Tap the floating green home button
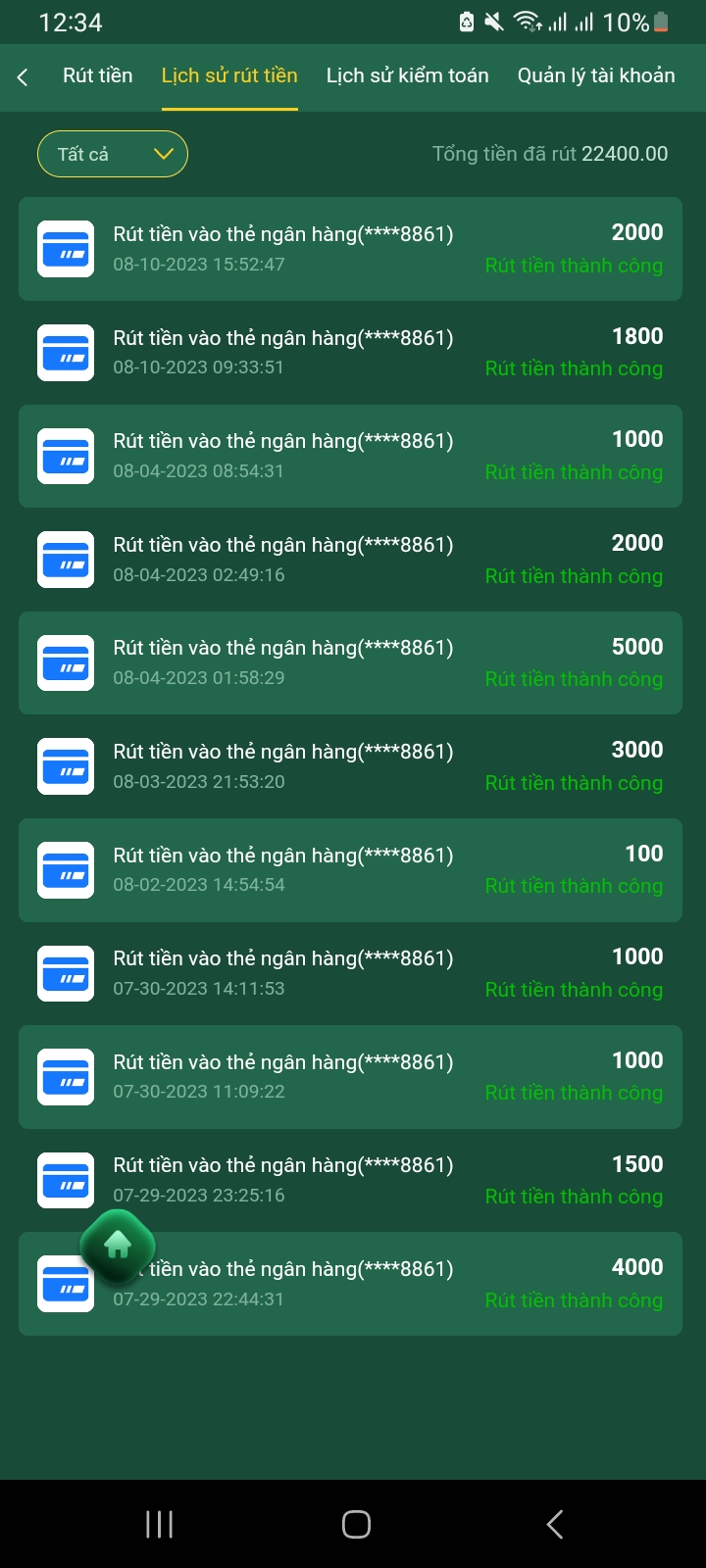This screenshot has width=706, height=1568. pyautogui.click(x=118, y=1246)
